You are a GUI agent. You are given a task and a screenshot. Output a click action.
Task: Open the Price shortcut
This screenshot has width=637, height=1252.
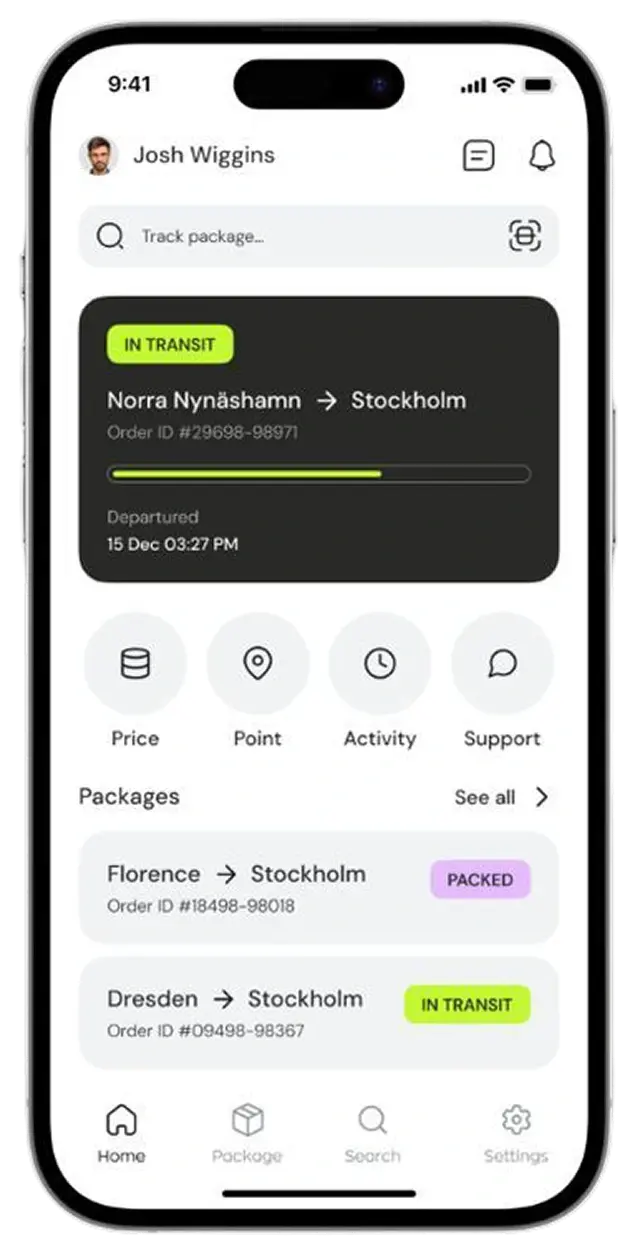click(135, 664)
